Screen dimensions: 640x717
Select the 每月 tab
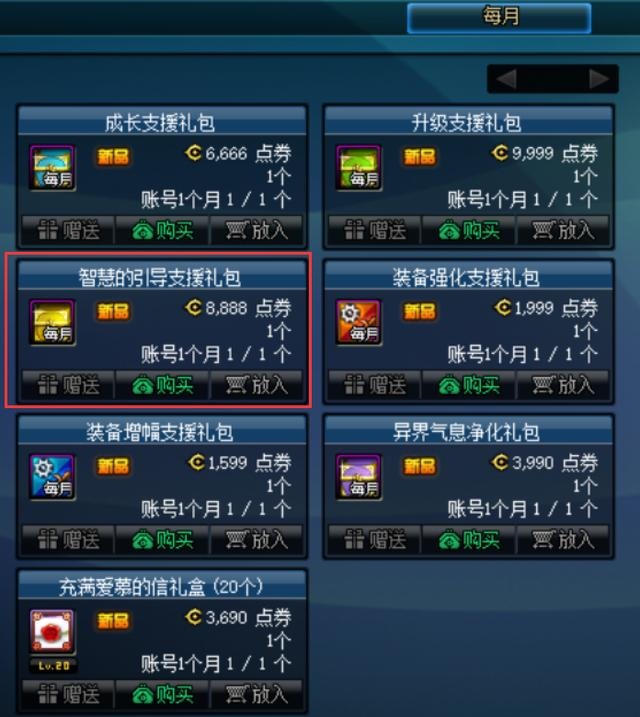[x=498, y=17]
